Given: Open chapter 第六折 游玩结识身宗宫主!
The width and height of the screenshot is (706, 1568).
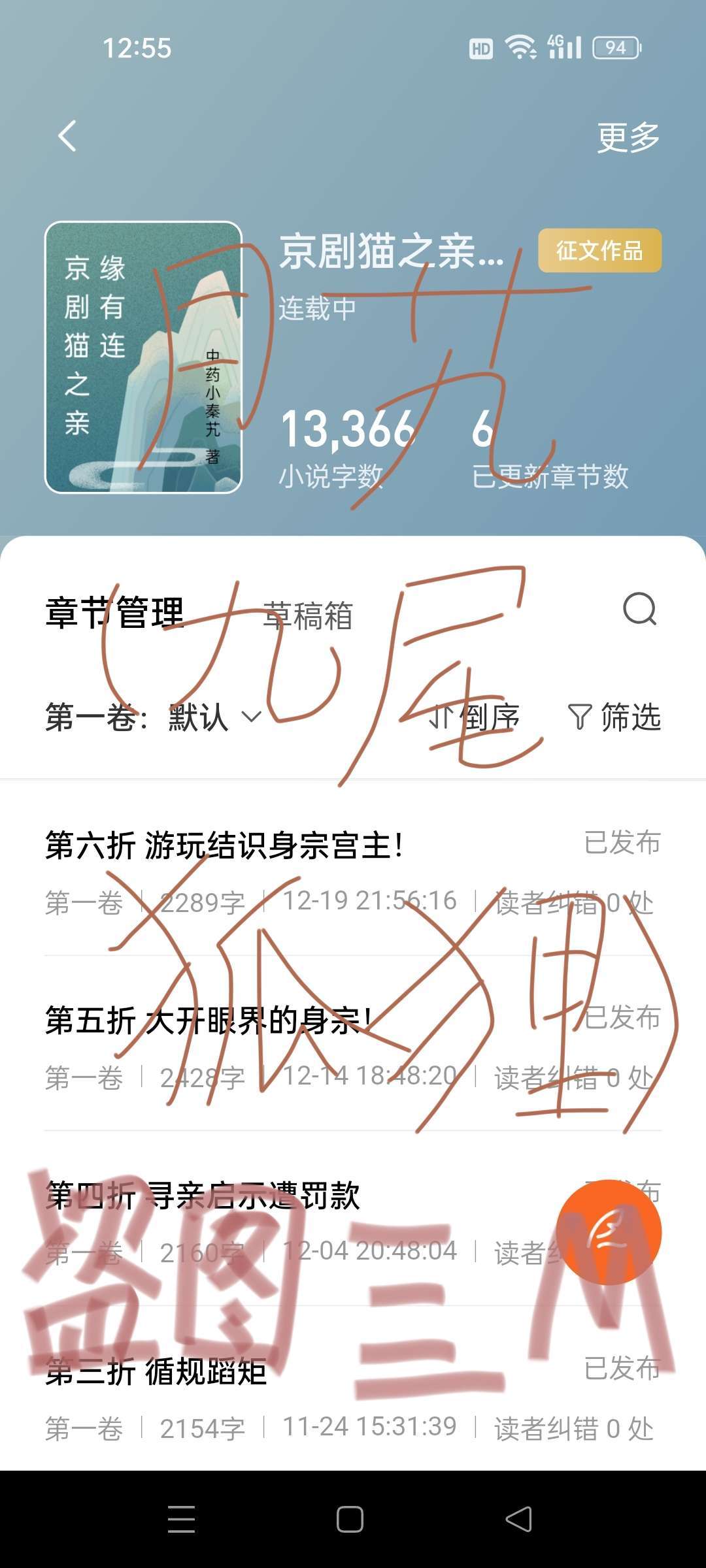Looking at the screenshot, I should click(224, 845).
